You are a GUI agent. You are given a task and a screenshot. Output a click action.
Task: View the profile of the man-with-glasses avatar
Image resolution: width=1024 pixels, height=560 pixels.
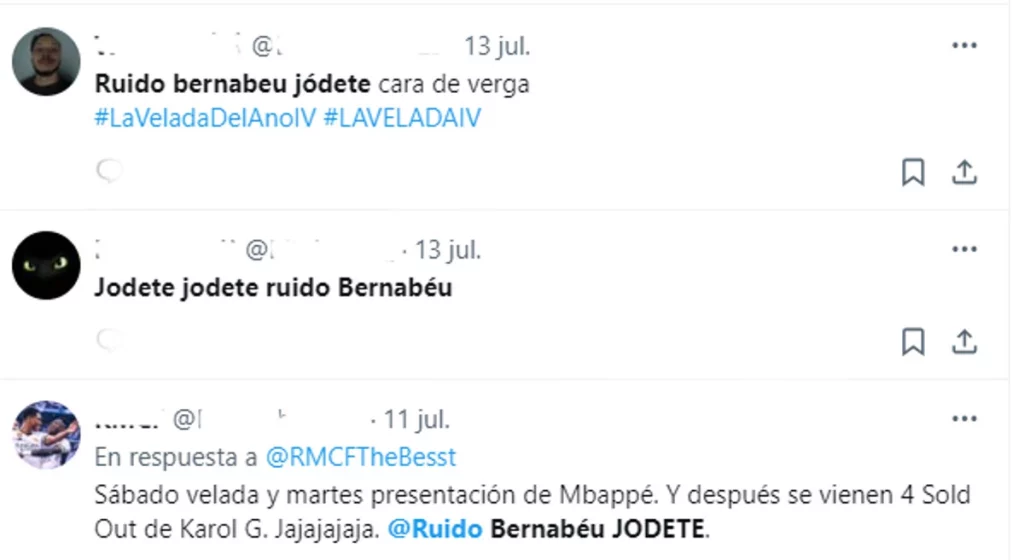[x=46, y=61]
